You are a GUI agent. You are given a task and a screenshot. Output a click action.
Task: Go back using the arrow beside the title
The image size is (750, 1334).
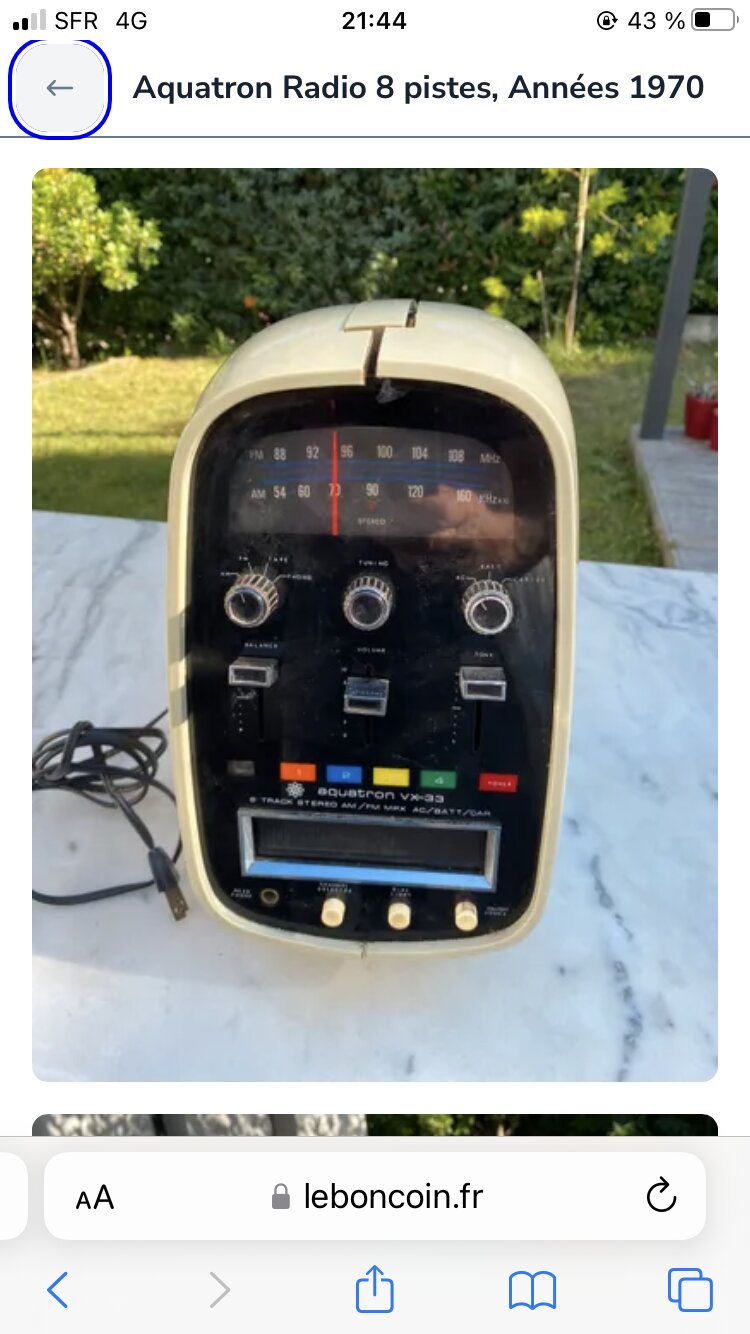(60, 88)
